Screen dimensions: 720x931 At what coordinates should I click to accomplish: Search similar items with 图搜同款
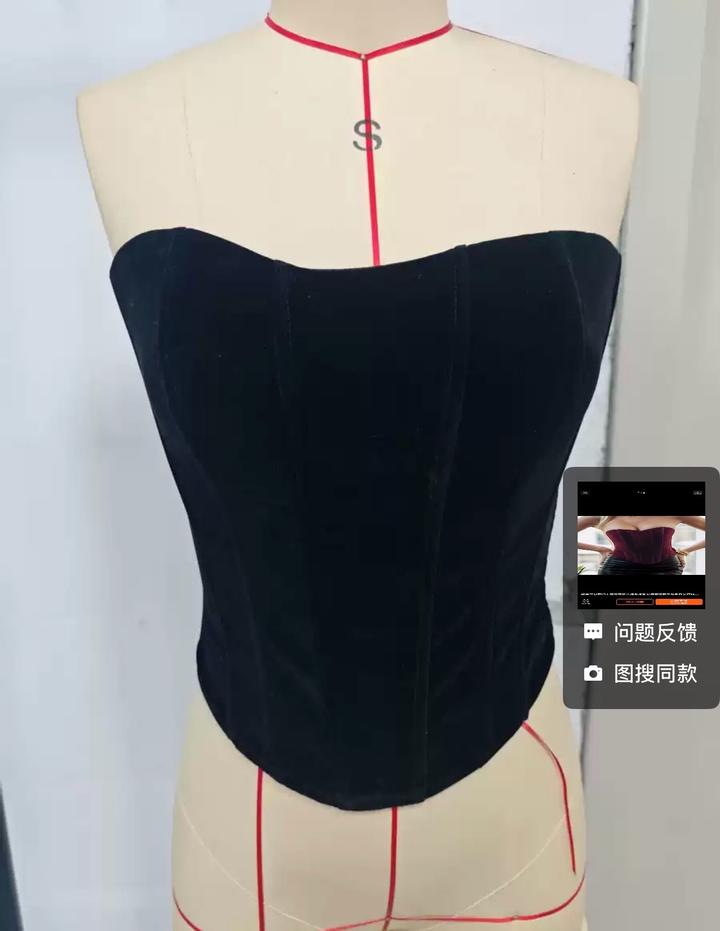pyautogui.click(x=641, y=673)
